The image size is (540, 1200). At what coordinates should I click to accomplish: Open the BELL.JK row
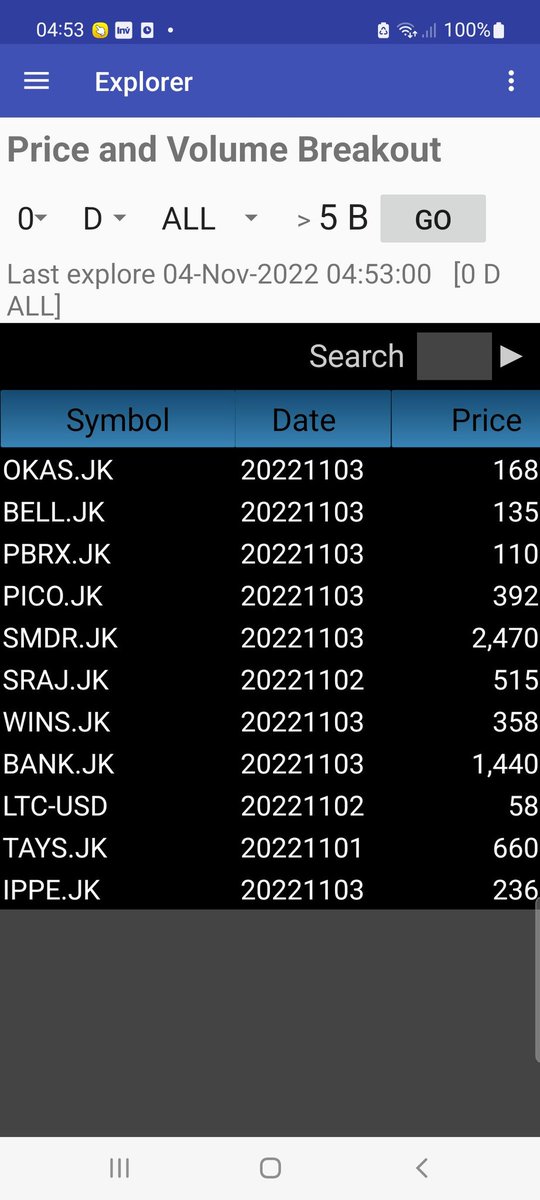point(270,511)
